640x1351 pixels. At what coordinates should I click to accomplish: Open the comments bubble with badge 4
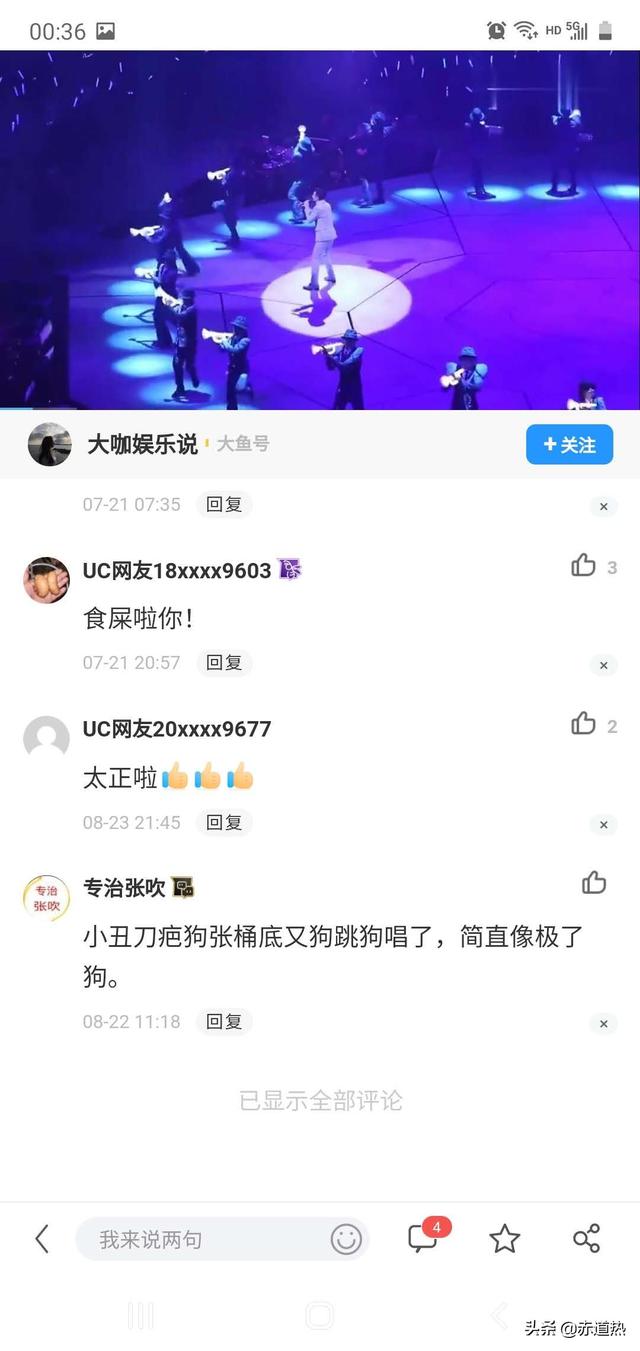(x=424, y=1238)
